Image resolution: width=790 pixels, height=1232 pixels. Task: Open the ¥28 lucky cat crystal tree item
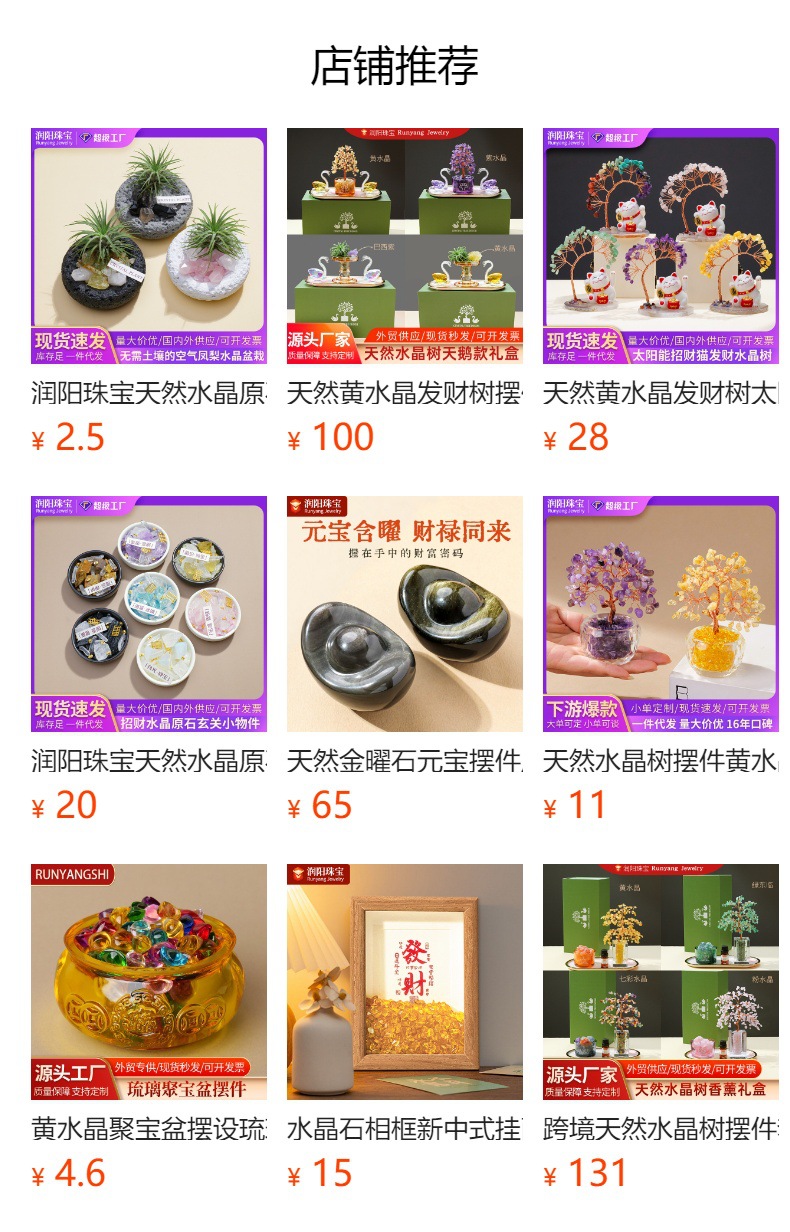[661, 246]
